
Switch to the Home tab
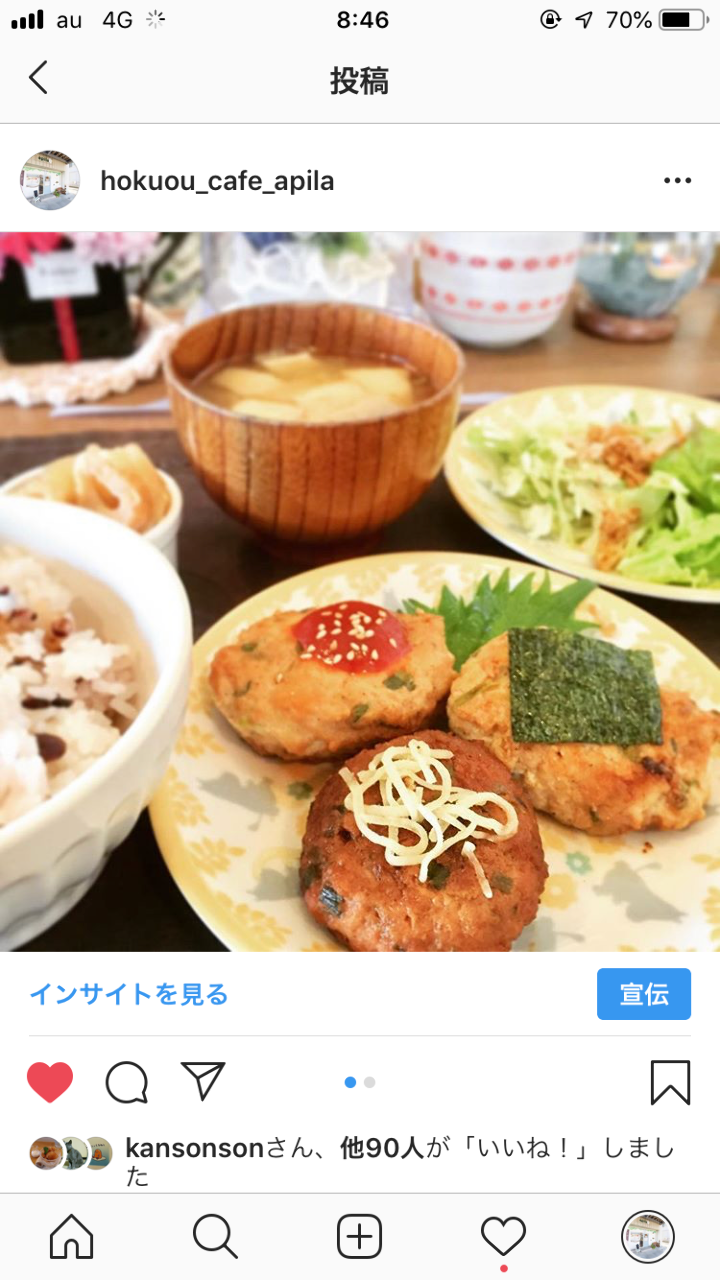[x=72, y=1238]
